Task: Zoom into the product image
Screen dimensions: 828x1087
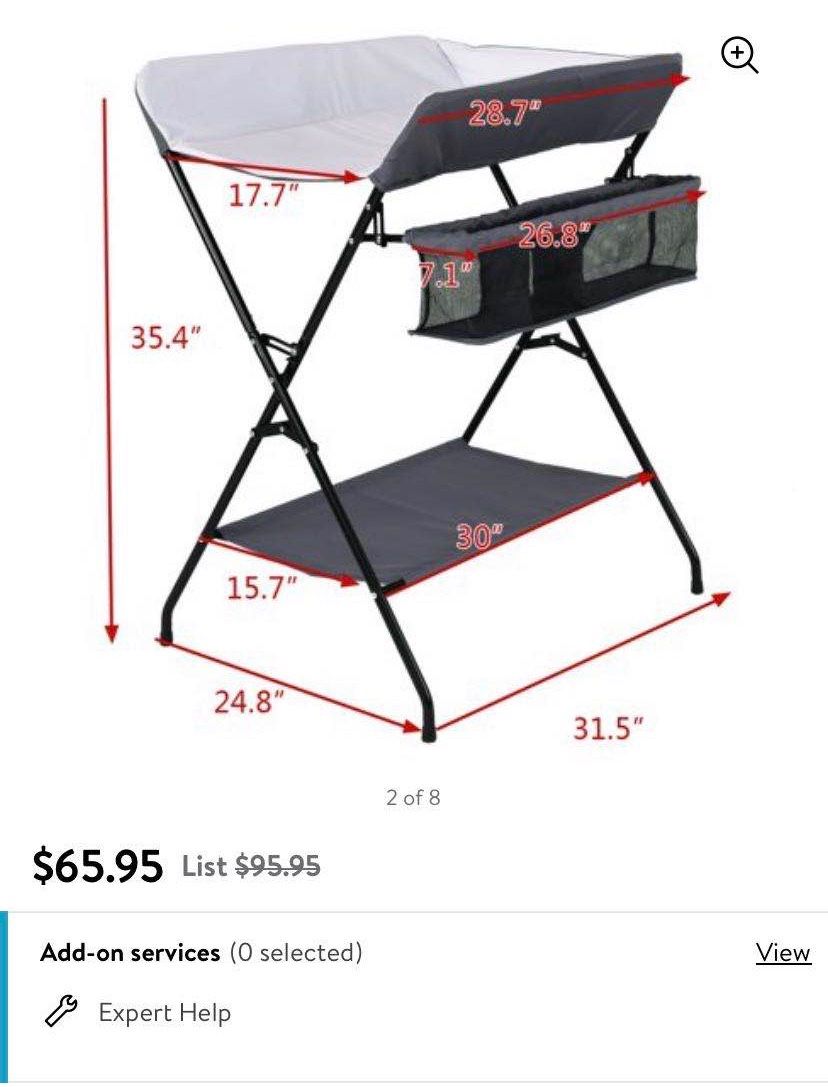Action: pyautogui.click(x=739, y=56)
